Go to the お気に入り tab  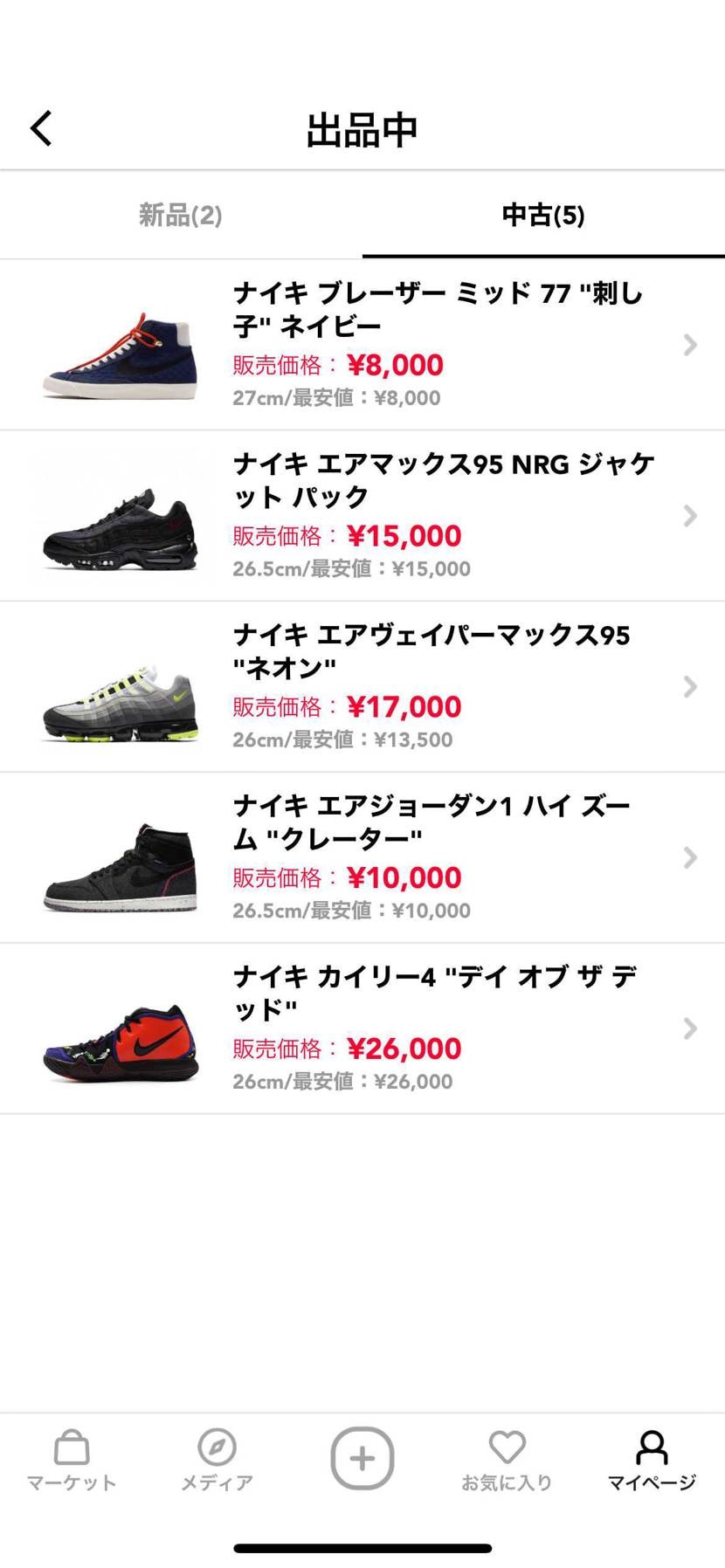(x=507, y=1460)
